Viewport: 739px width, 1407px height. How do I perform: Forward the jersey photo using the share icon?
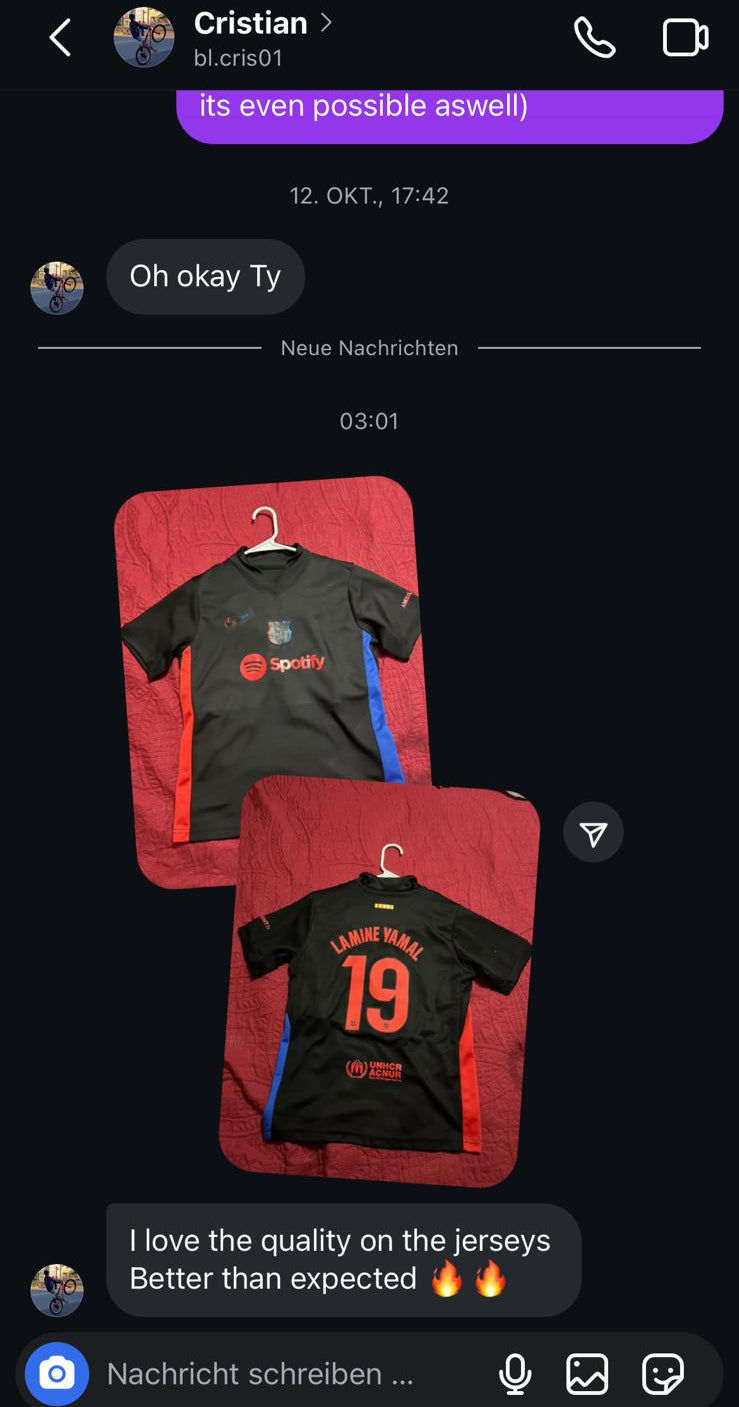tap(594, 831)
